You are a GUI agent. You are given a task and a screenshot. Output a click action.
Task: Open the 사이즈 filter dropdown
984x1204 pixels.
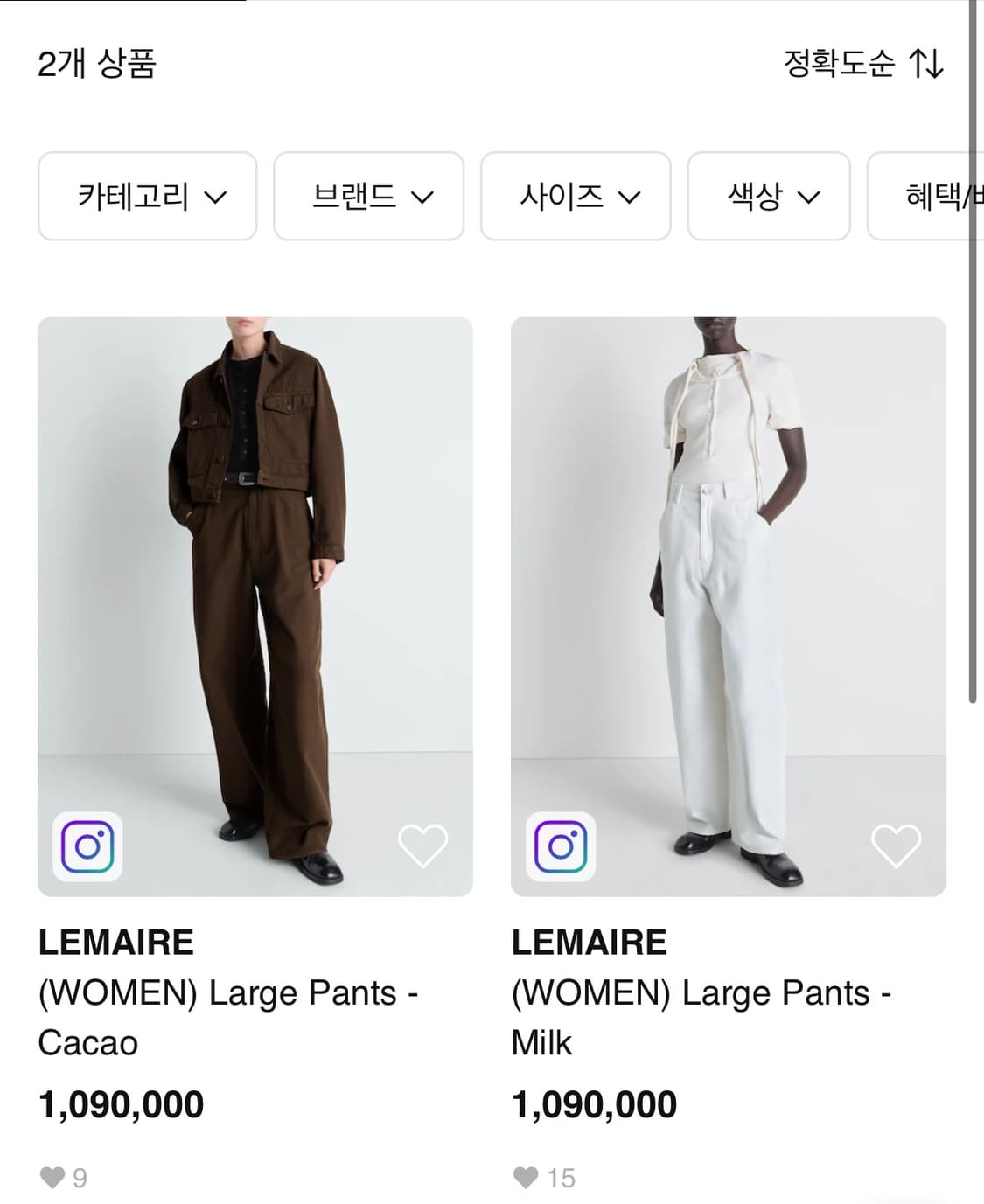coord(576,197)
